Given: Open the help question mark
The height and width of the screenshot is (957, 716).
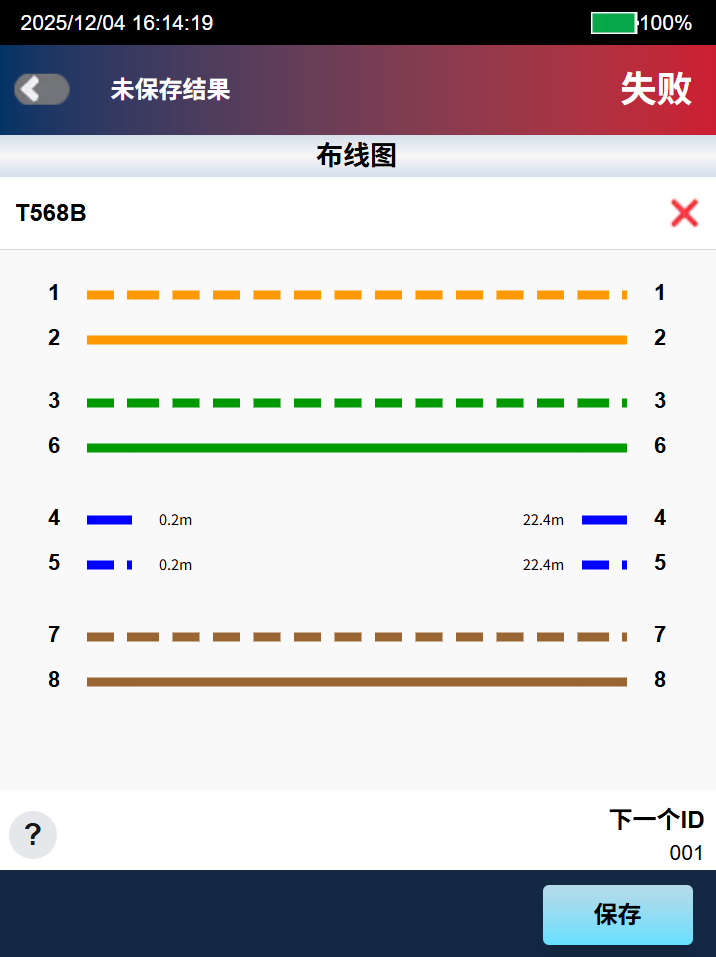Looking at the screenshot, I should point(33,834).
